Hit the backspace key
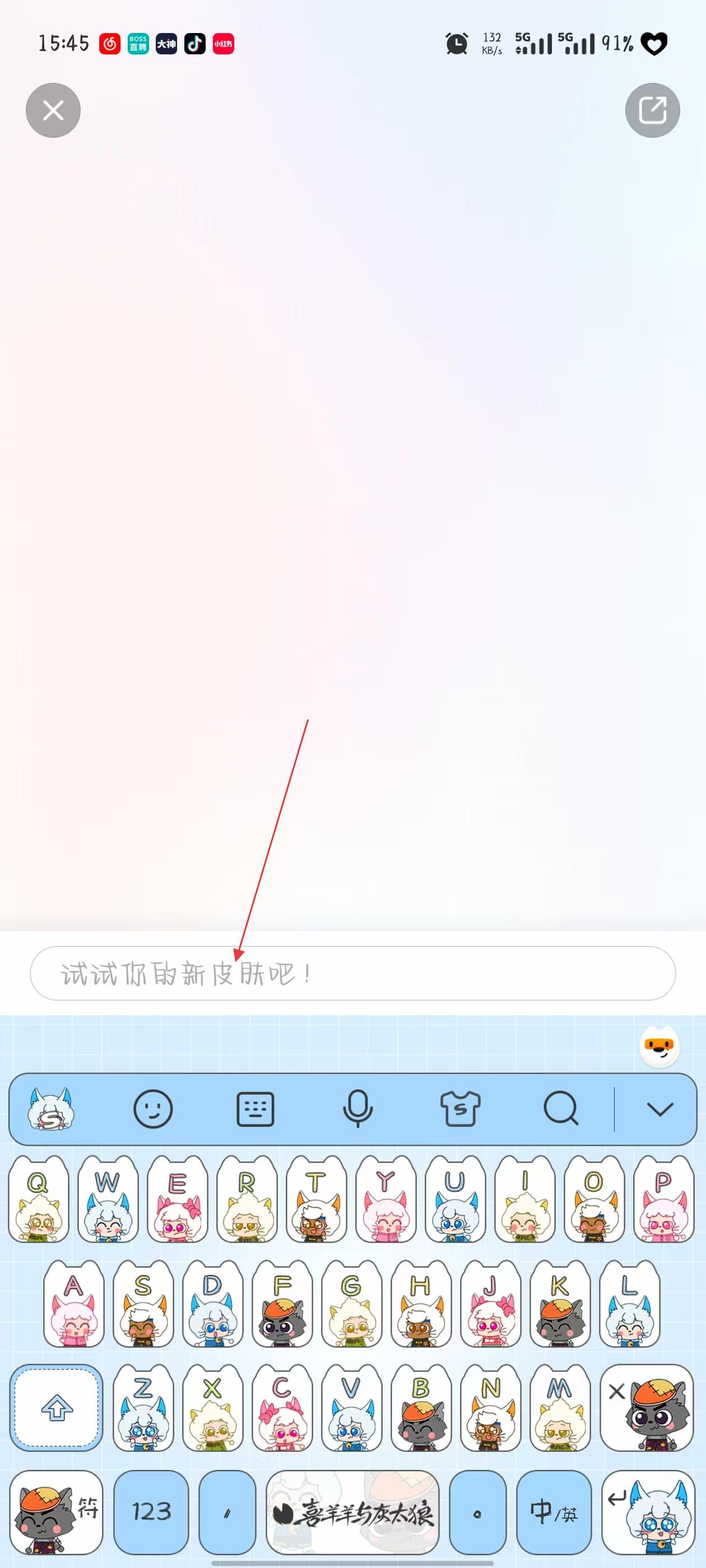 647,1407
